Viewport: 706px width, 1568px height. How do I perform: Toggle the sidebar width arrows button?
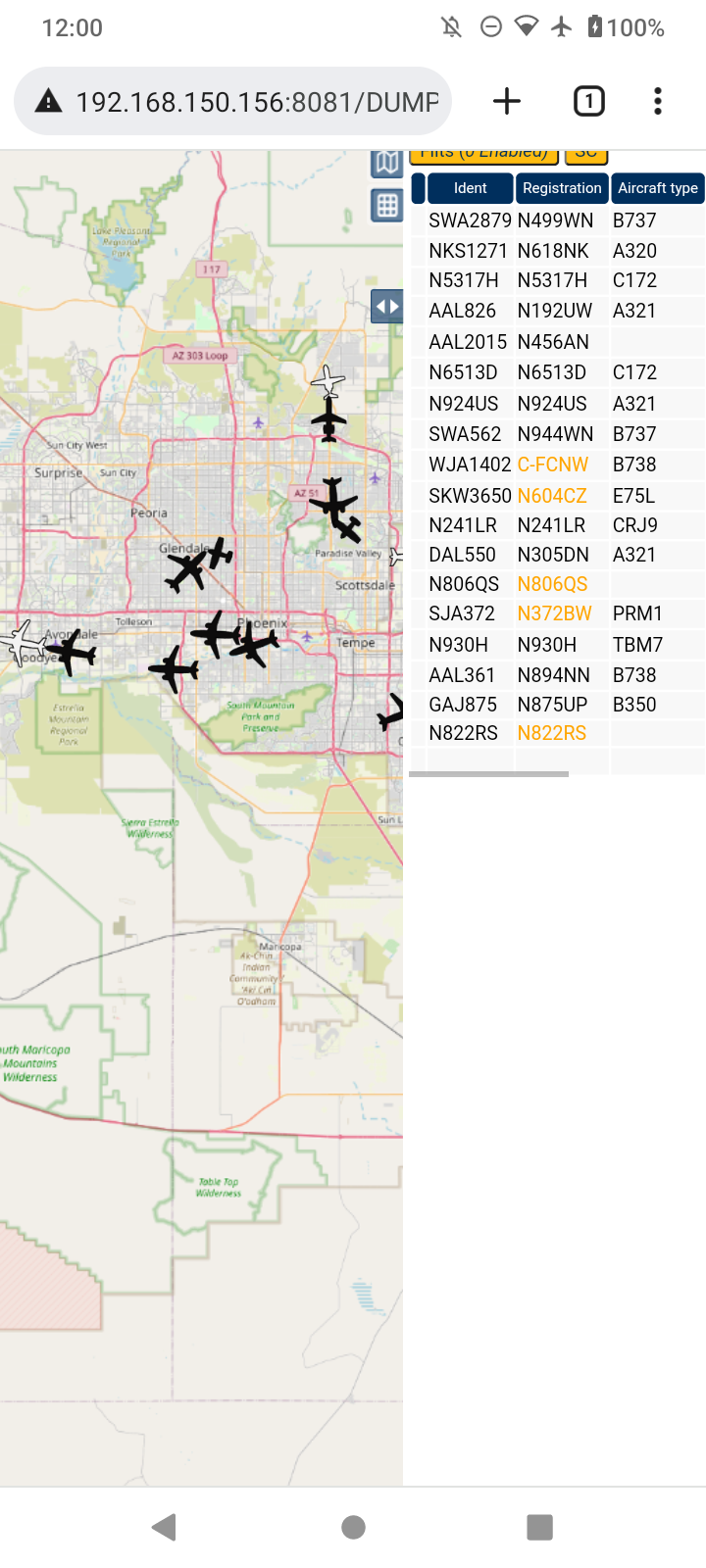coord(386,306)
